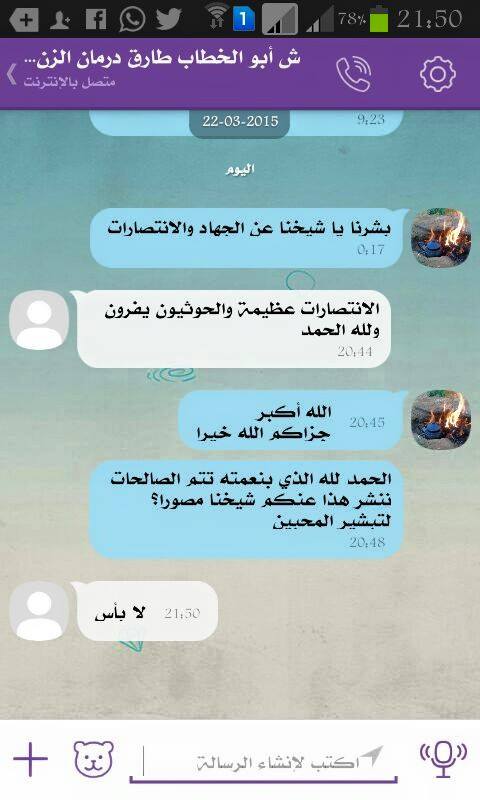
Task: Go back using the header arrow
Action: coord(11,74)
